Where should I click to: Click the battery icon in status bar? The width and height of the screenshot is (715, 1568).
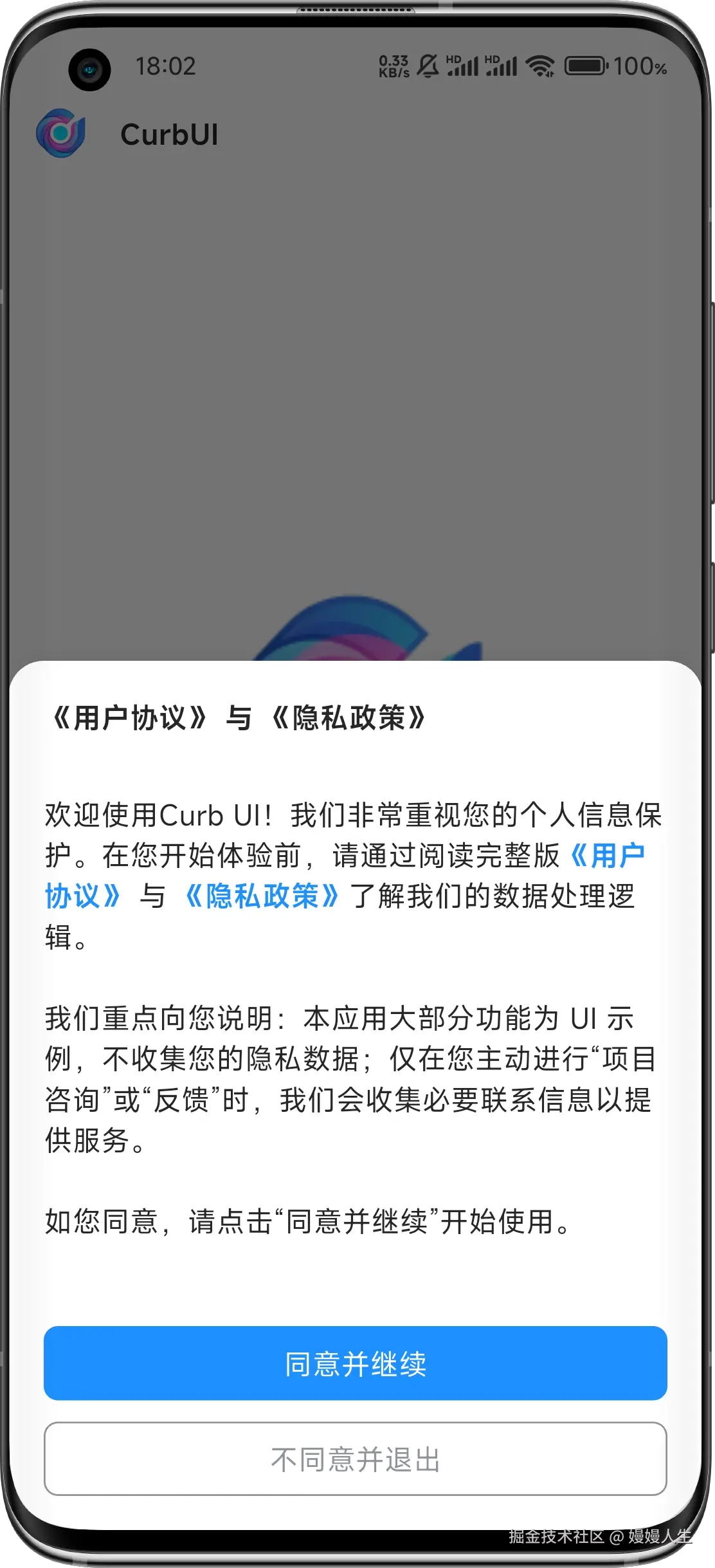click(586, 64)
